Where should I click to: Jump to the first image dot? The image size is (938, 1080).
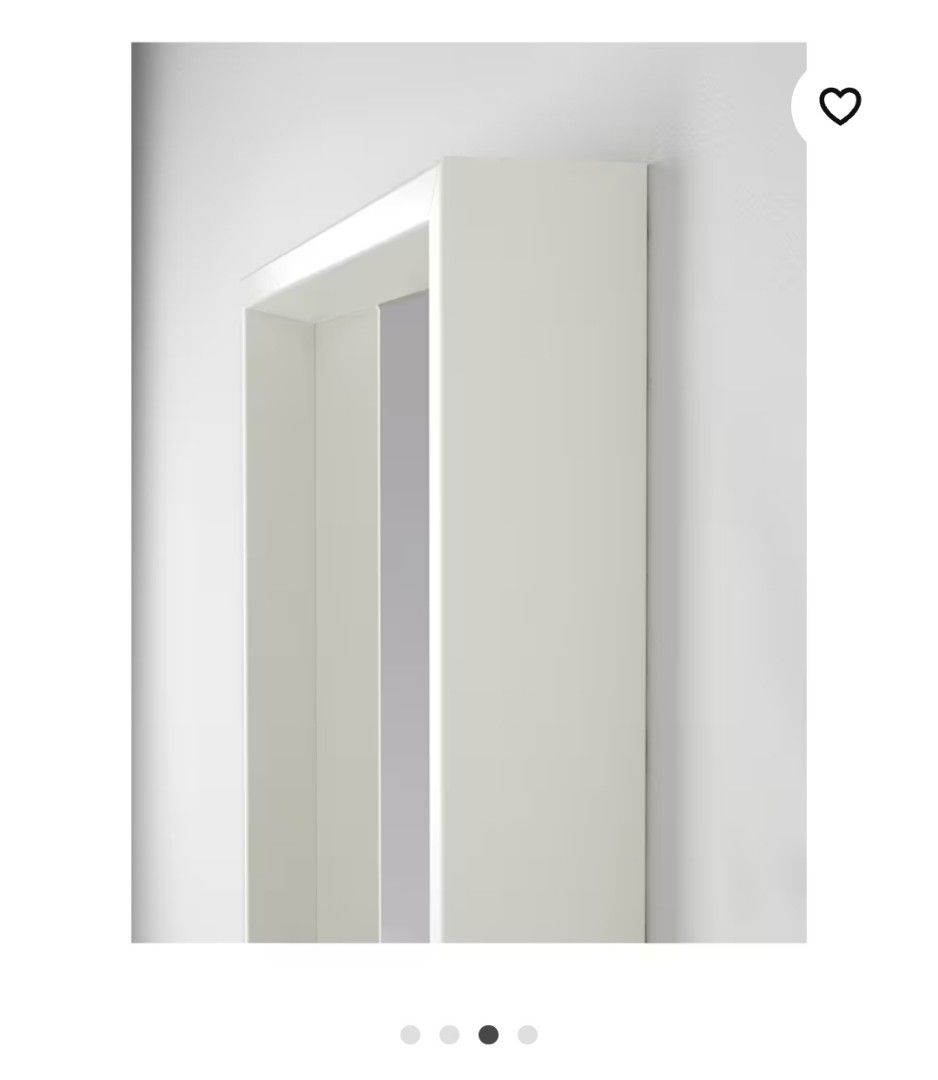pyautogui.click(x=410, y=1035)
